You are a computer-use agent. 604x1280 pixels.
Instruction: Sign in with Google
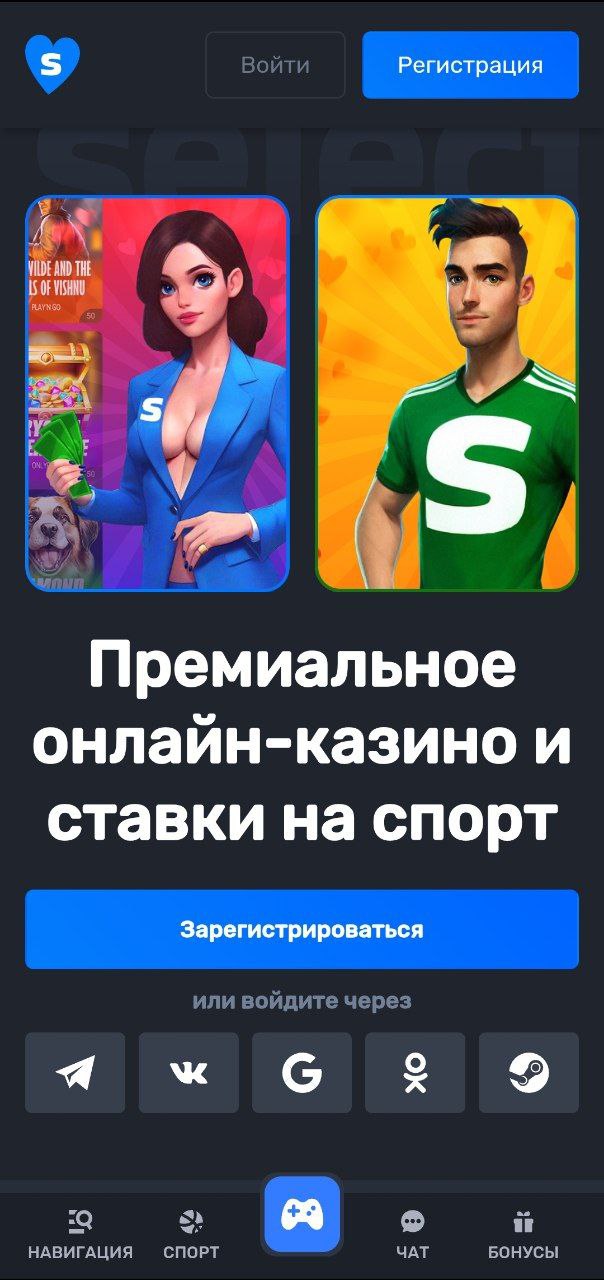click(302, 1073)
